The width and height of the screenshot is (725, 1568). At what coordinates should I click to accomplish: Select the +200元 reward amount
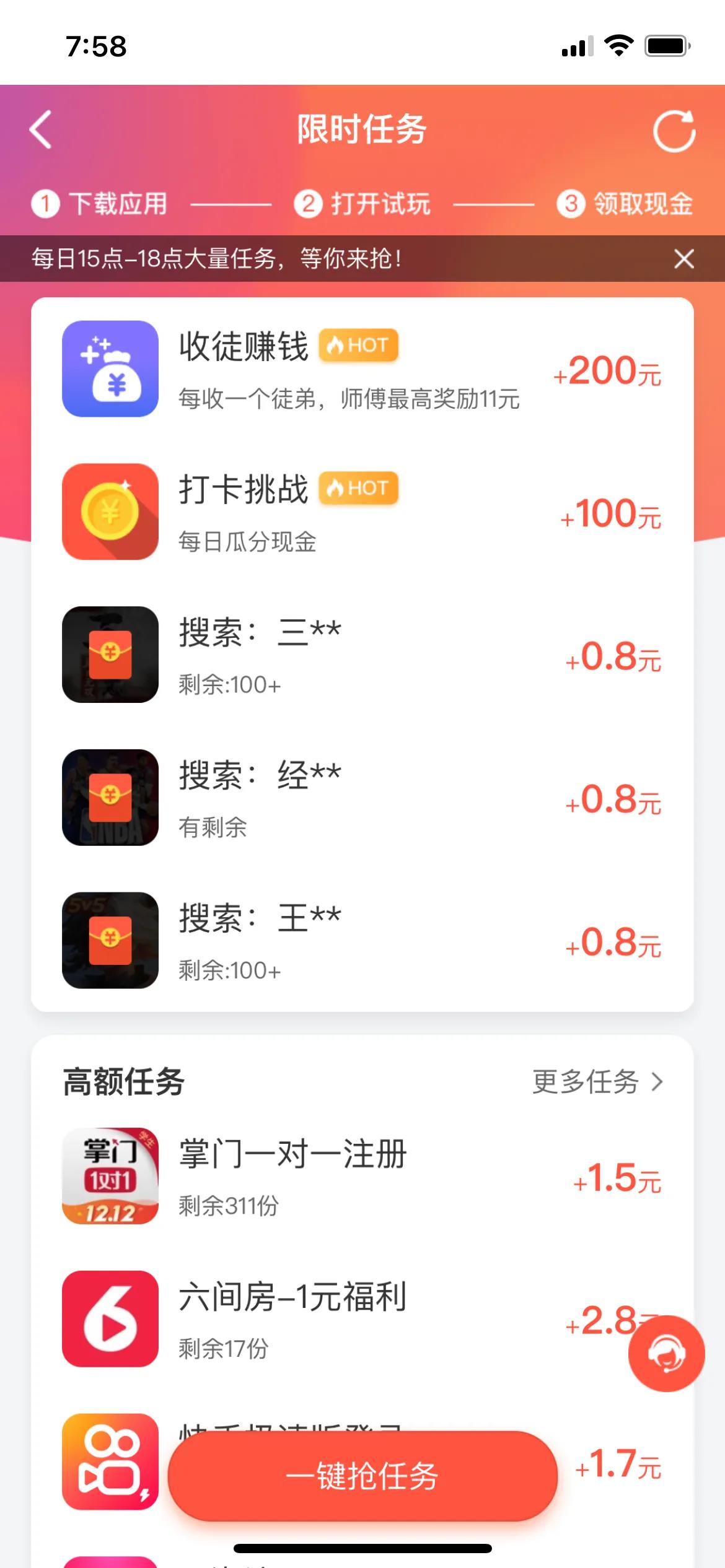(x=608, y=372)
